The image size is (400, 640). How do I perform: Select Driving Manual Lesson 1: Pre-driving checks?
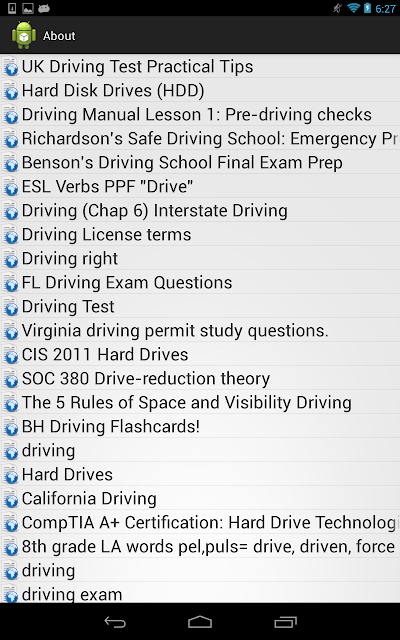[200, 114]
